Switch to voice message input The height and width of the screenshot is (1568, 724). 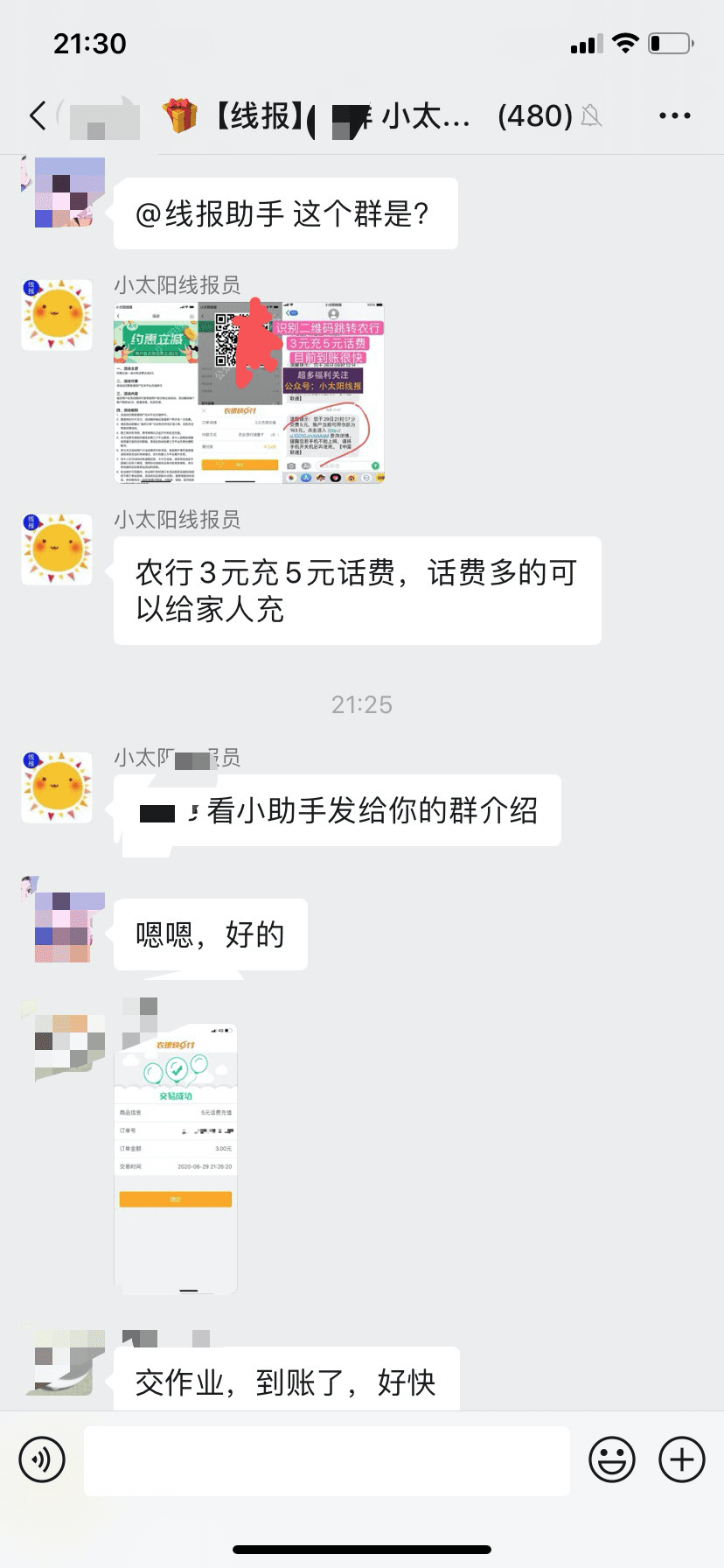tap(42, 1459)
